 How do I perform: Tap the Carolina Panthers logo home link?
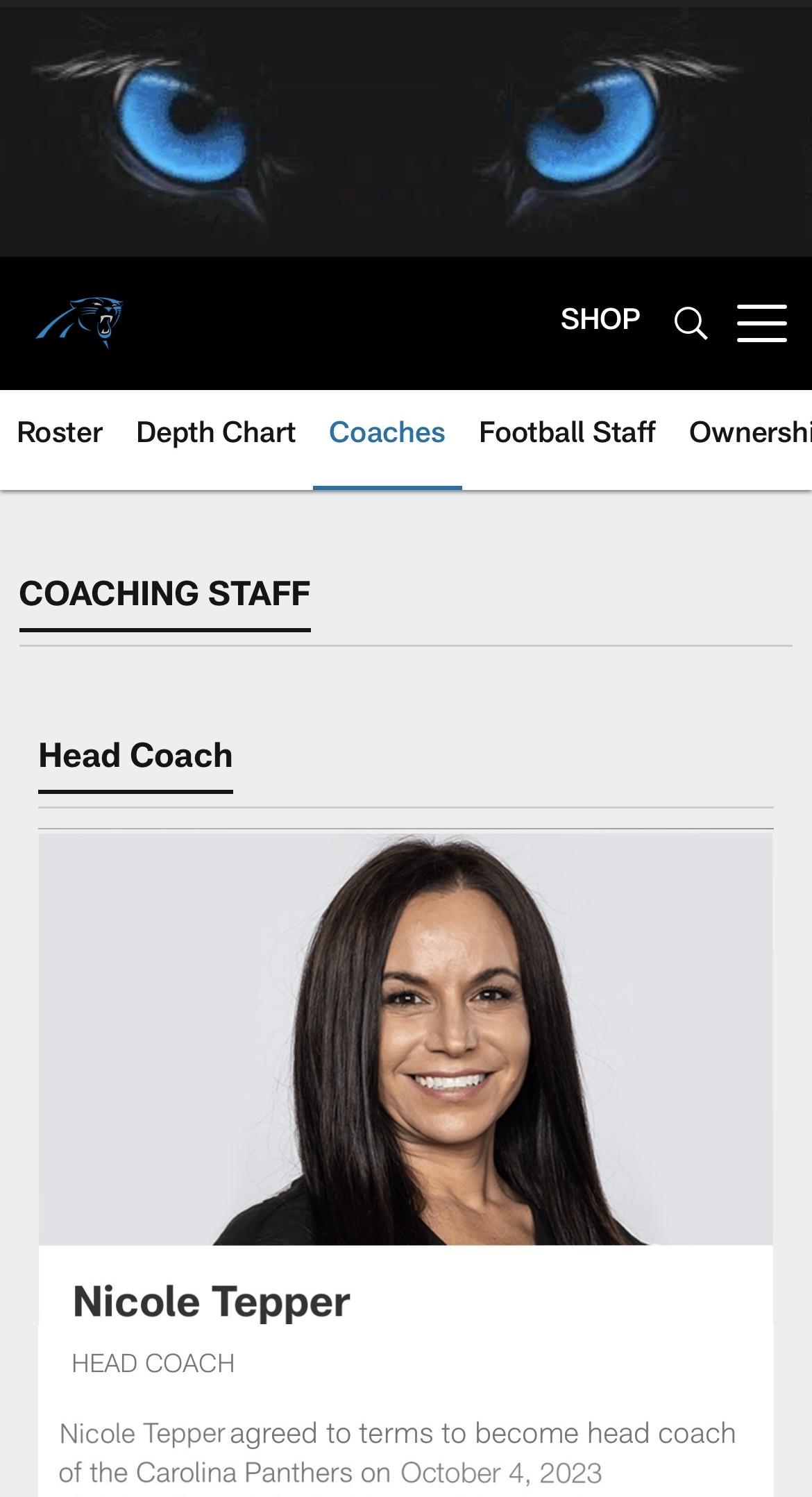click(80, 323)
